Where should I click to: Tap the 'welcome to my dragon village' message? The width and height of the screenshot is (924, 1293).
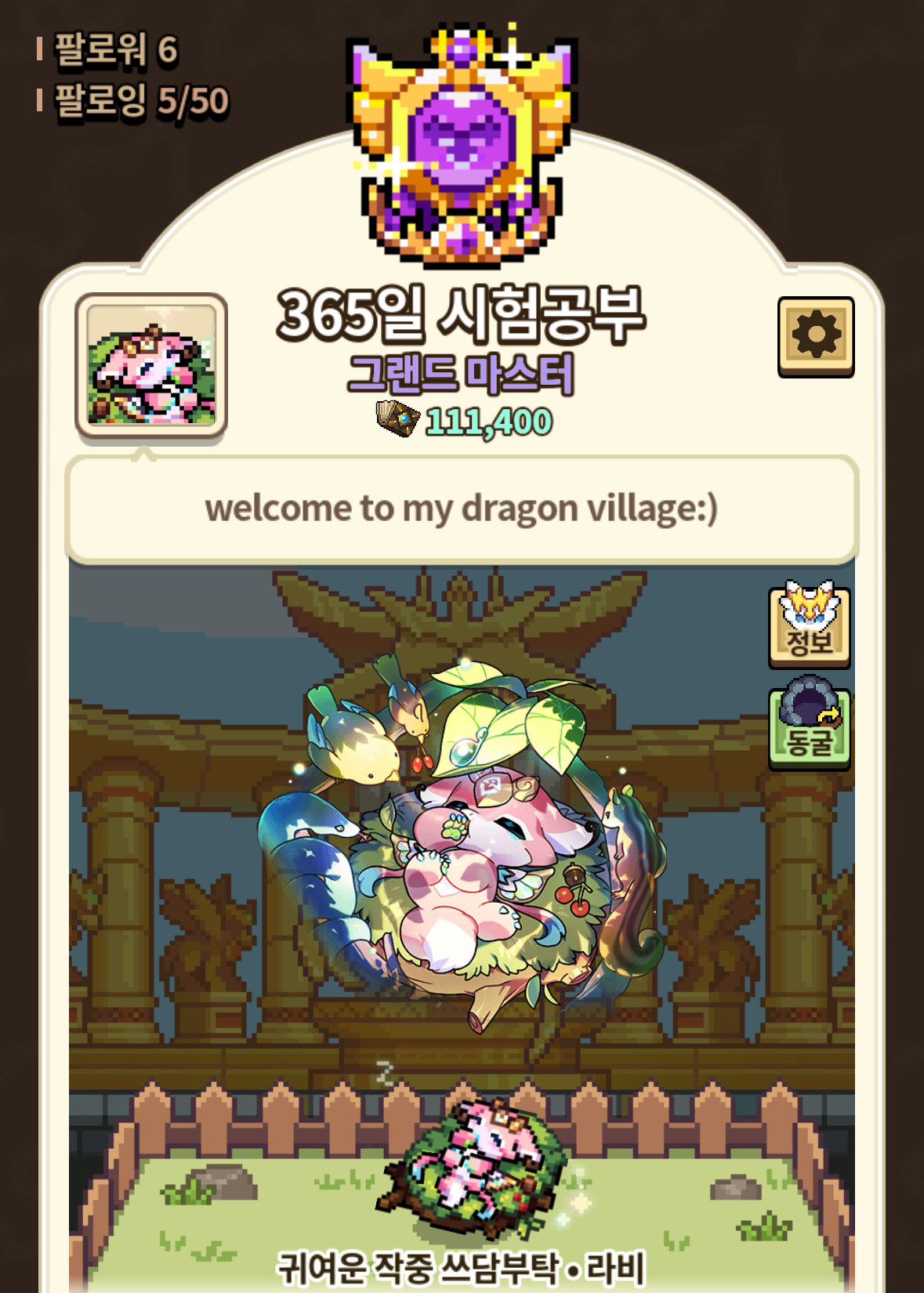pyautogui.click(x=462, y=509)
